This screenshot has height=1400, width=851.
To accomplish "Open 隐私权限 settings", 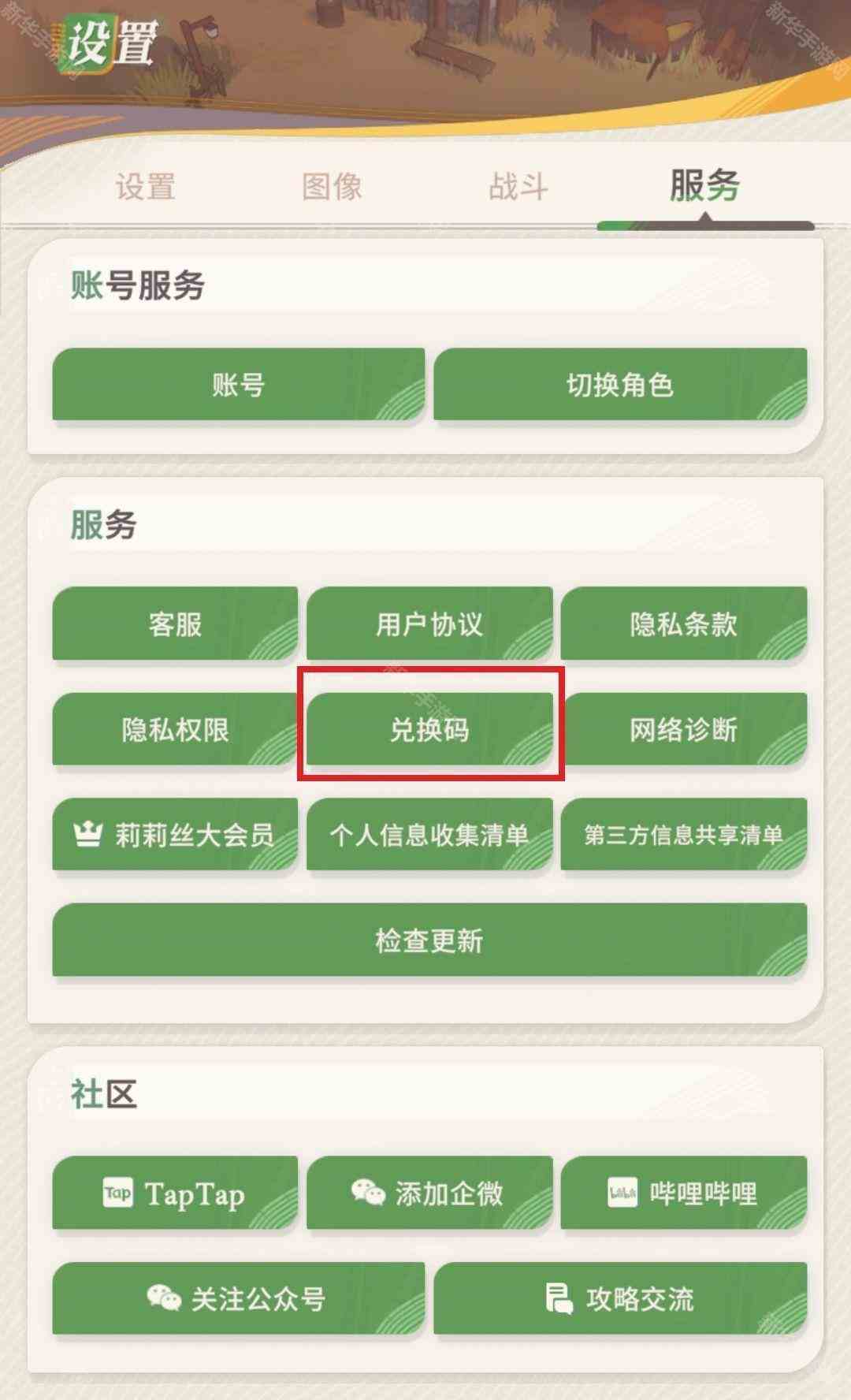I will pyautogui.click(x=175, y=729).
